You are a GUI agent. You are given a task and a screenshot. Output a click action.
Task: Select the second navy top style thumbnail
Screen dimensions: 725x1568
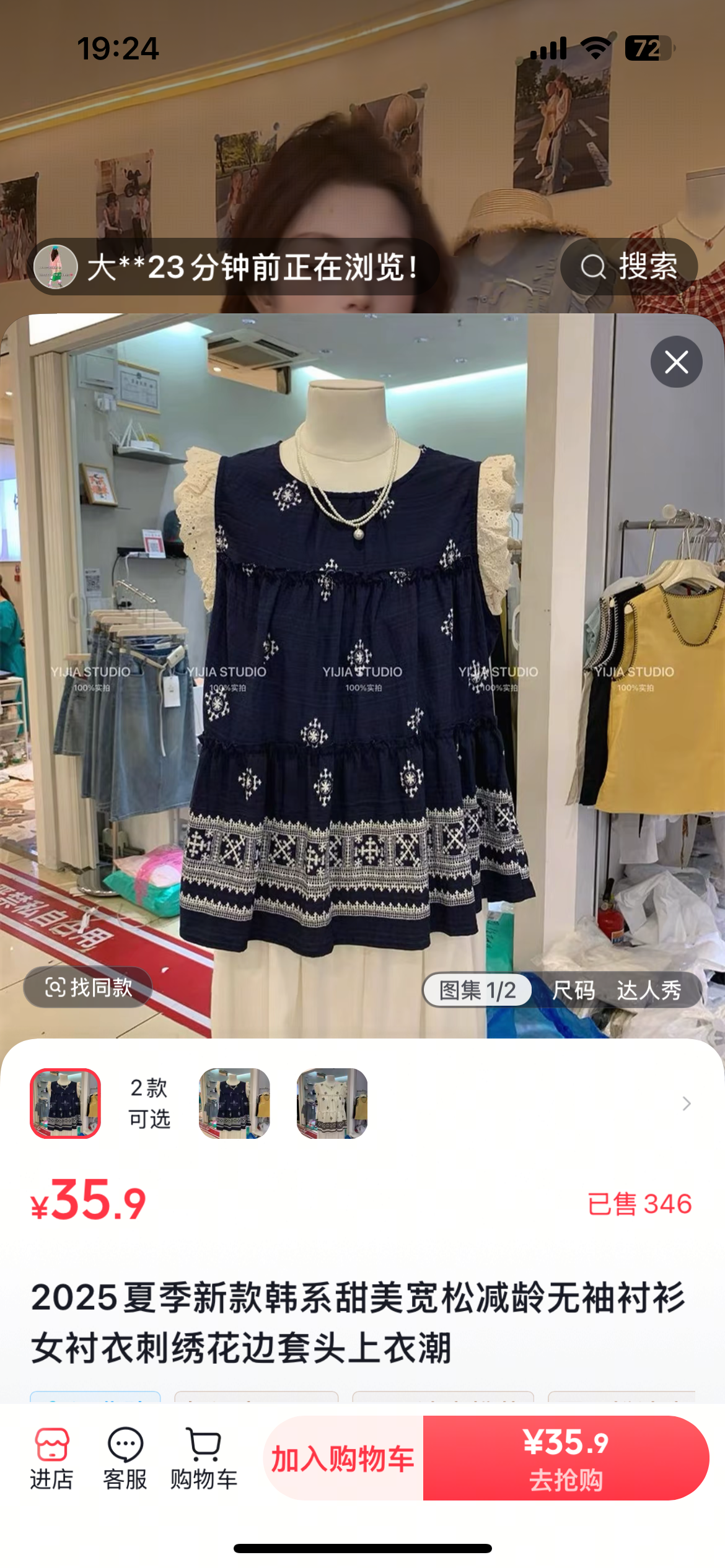[234, 1103]
